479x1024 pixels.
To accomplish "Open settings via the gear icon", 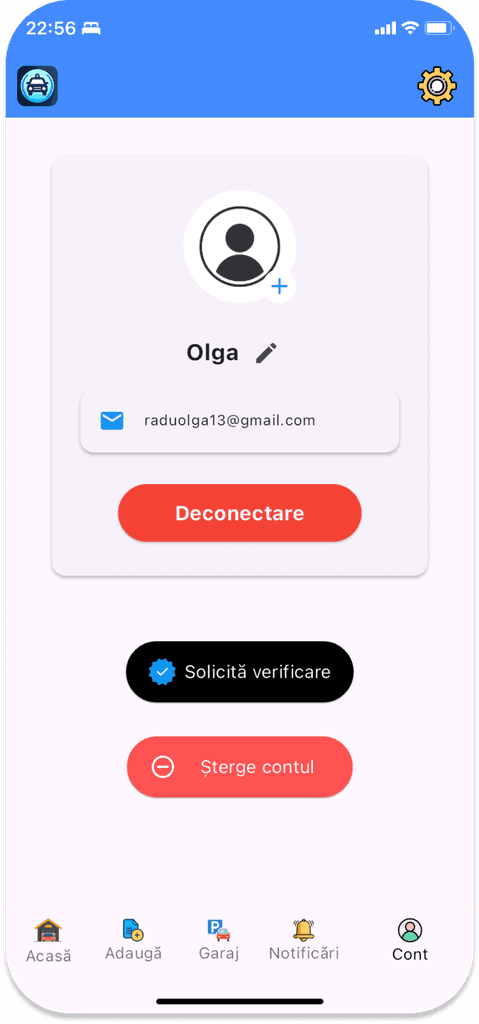I will pos(437,86).
